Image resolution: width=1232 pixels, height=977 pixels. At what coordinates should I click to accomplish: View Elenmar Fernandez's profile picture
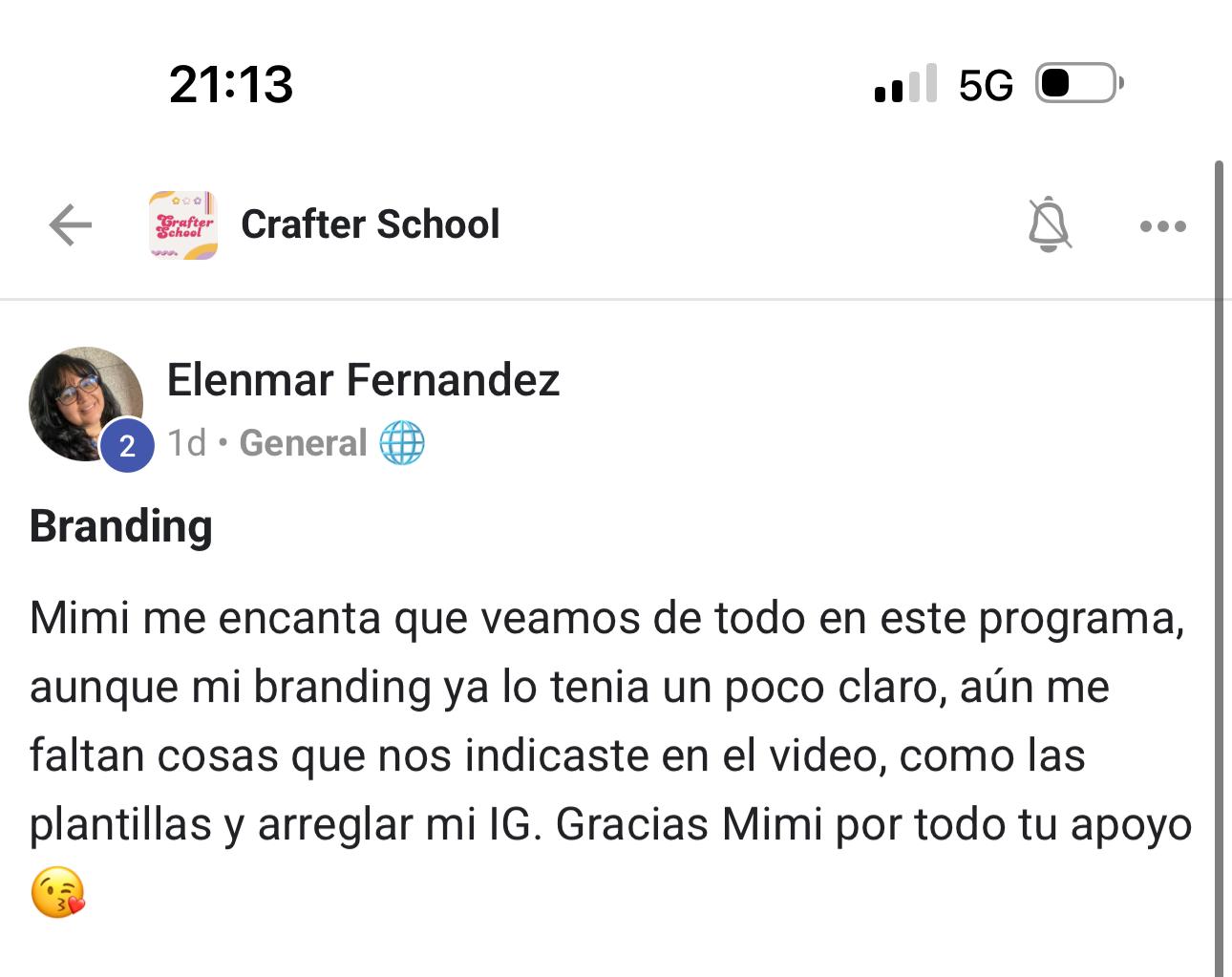[84, 403]
